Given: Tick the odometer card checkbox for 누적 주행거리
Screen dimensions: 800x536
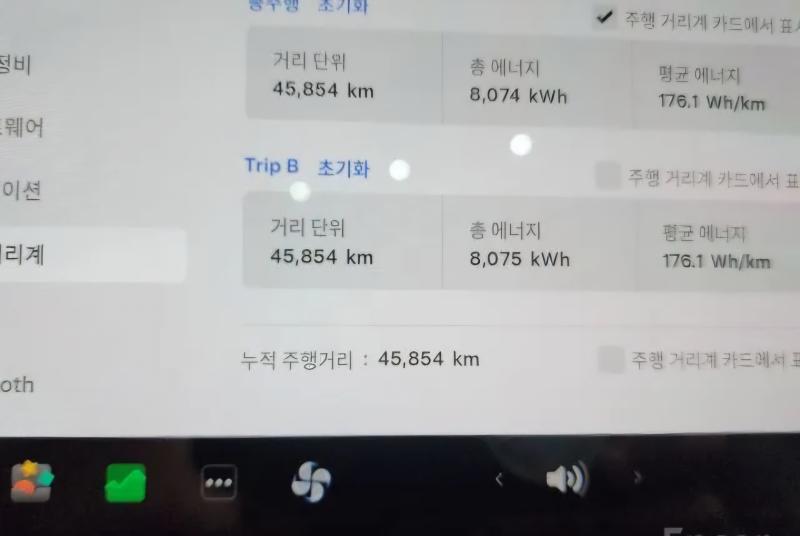Looking at the screenshot, I should 610,360.
